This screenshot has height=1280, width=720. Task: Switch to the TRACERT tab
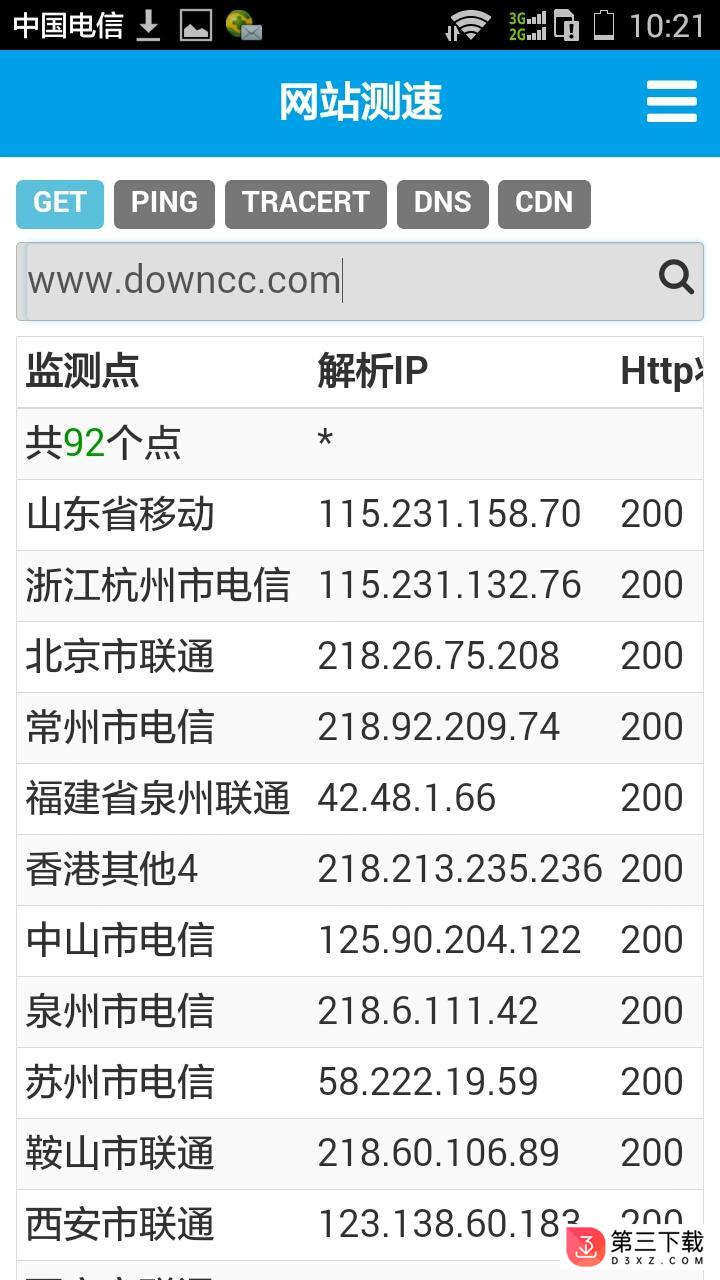coord(306,204)
